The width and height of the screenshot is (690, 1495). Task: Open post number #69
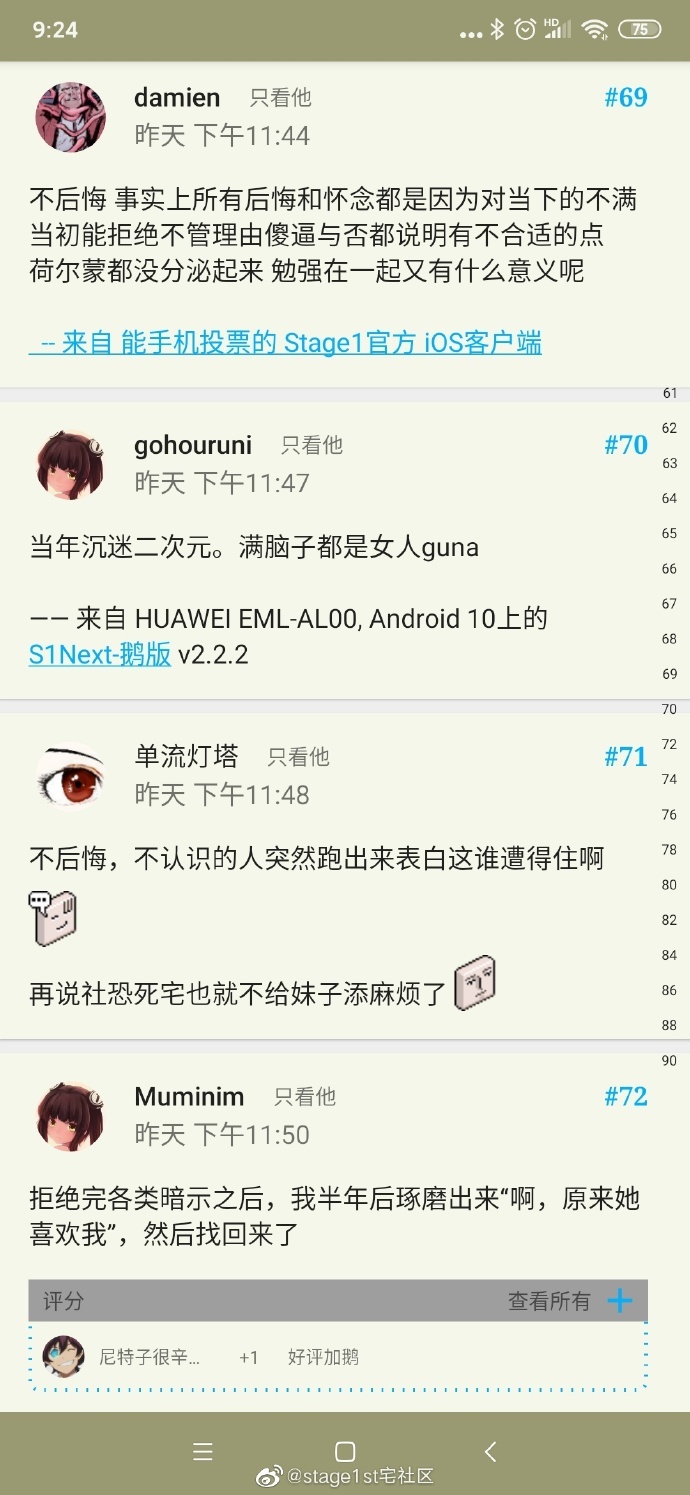626,98
